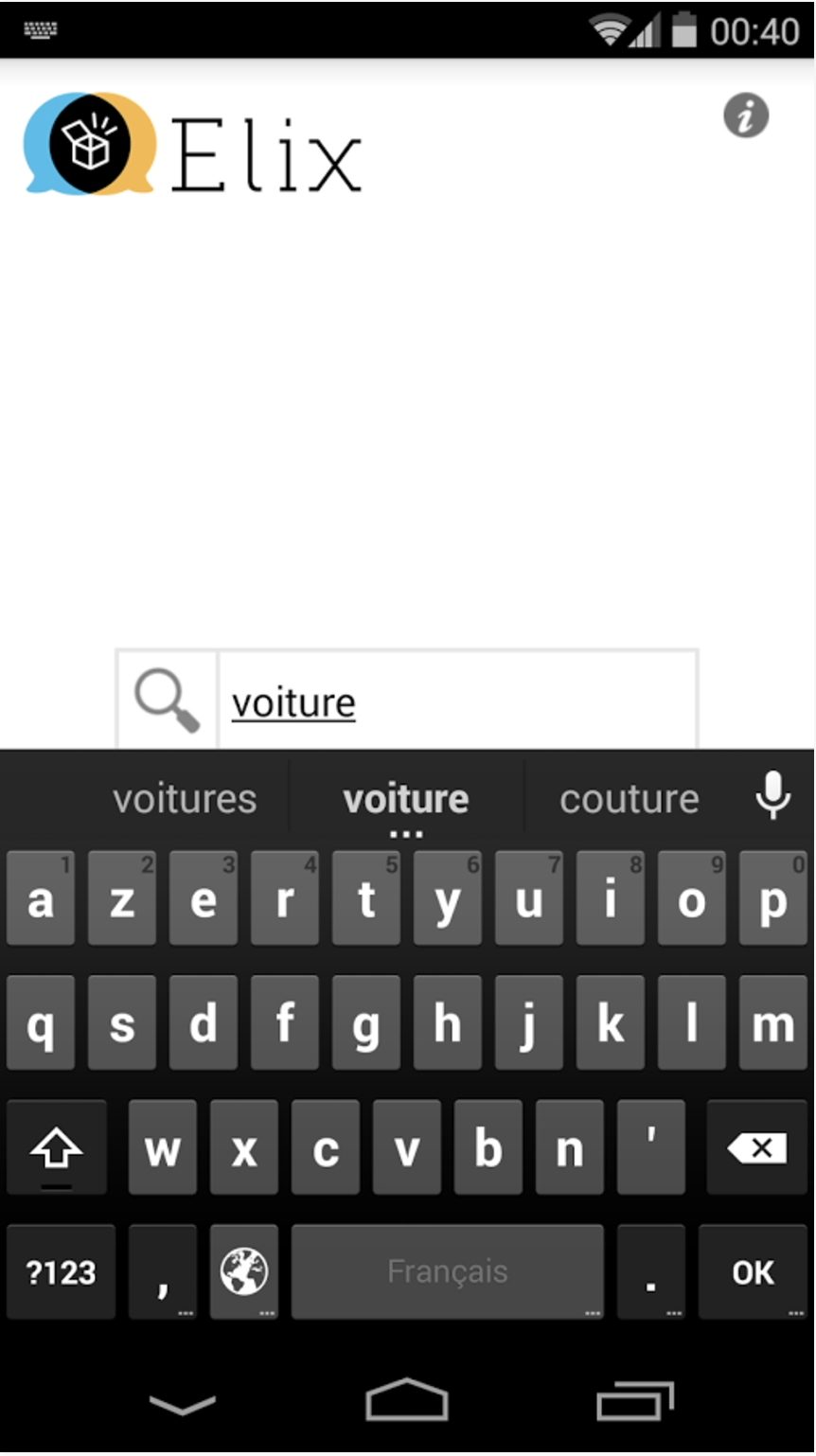Start voice input with the microphone
816x1456 pixels.
(x=772, y=795)
